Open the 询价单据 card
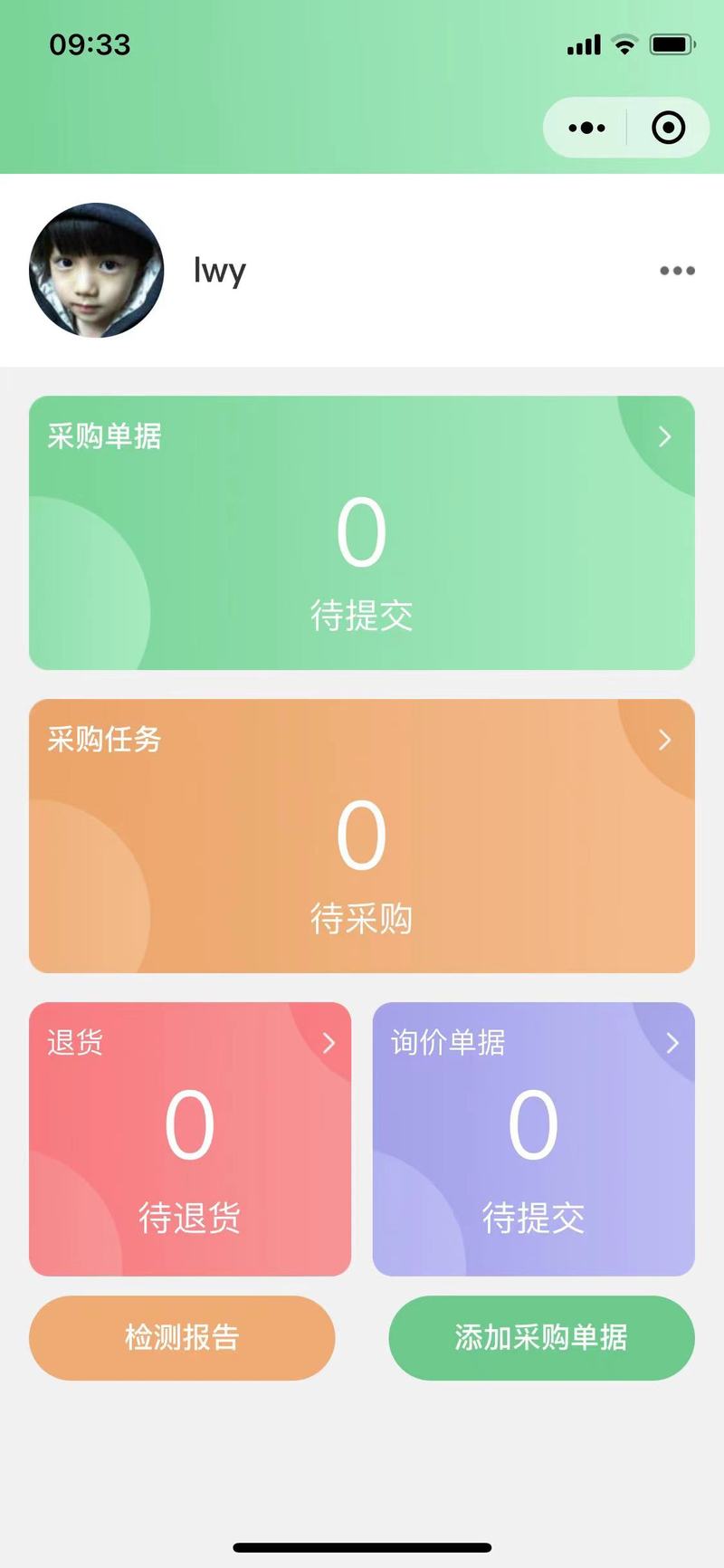 (534, 1139)
